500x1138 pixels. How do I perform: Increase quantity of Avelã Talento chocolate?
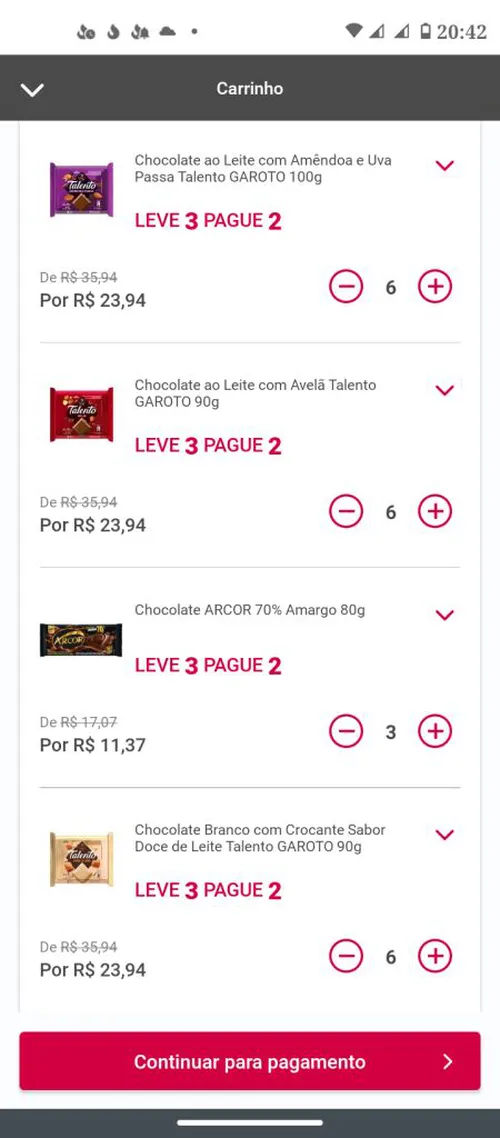(x=435, y=512)
